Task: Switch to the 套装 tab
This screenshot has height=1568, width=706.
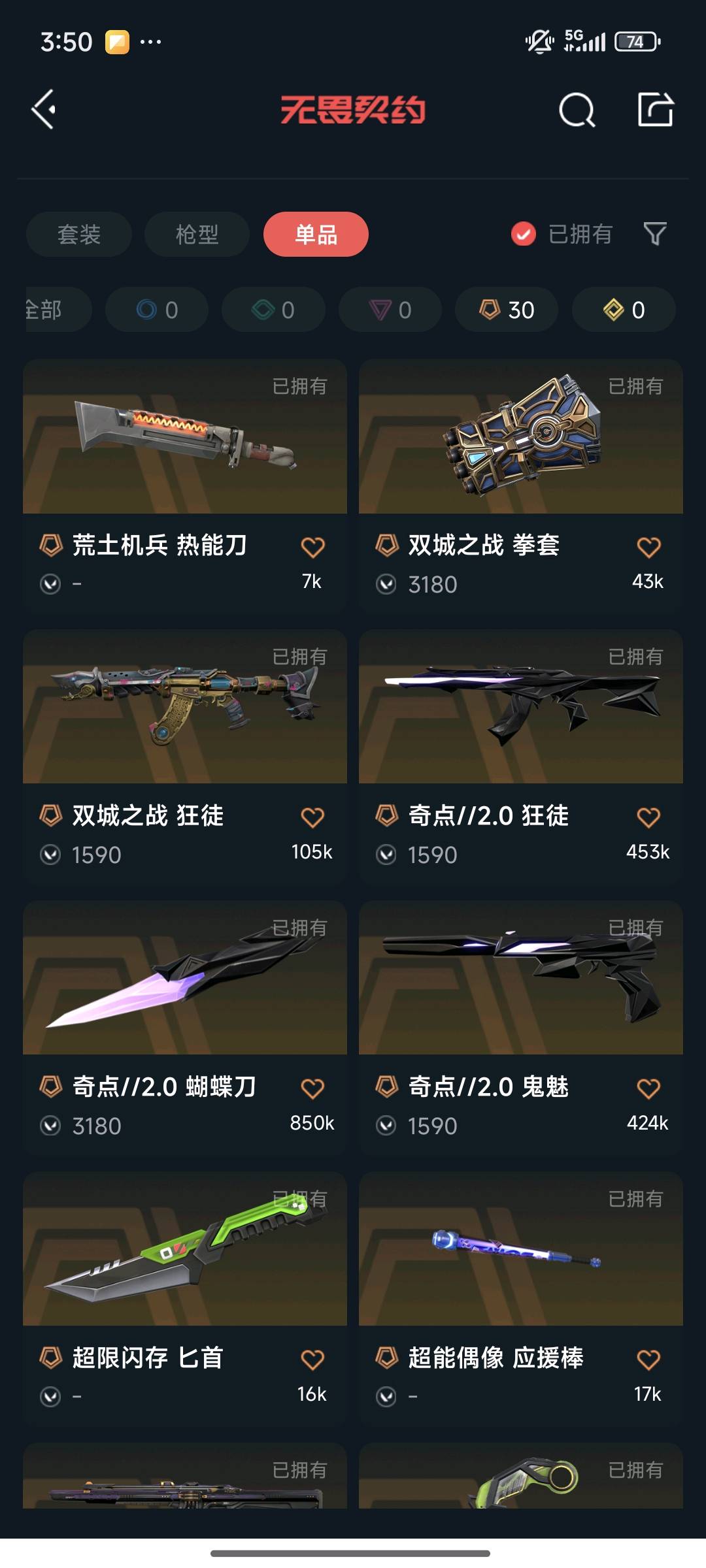Action: [x=79, y=234]
